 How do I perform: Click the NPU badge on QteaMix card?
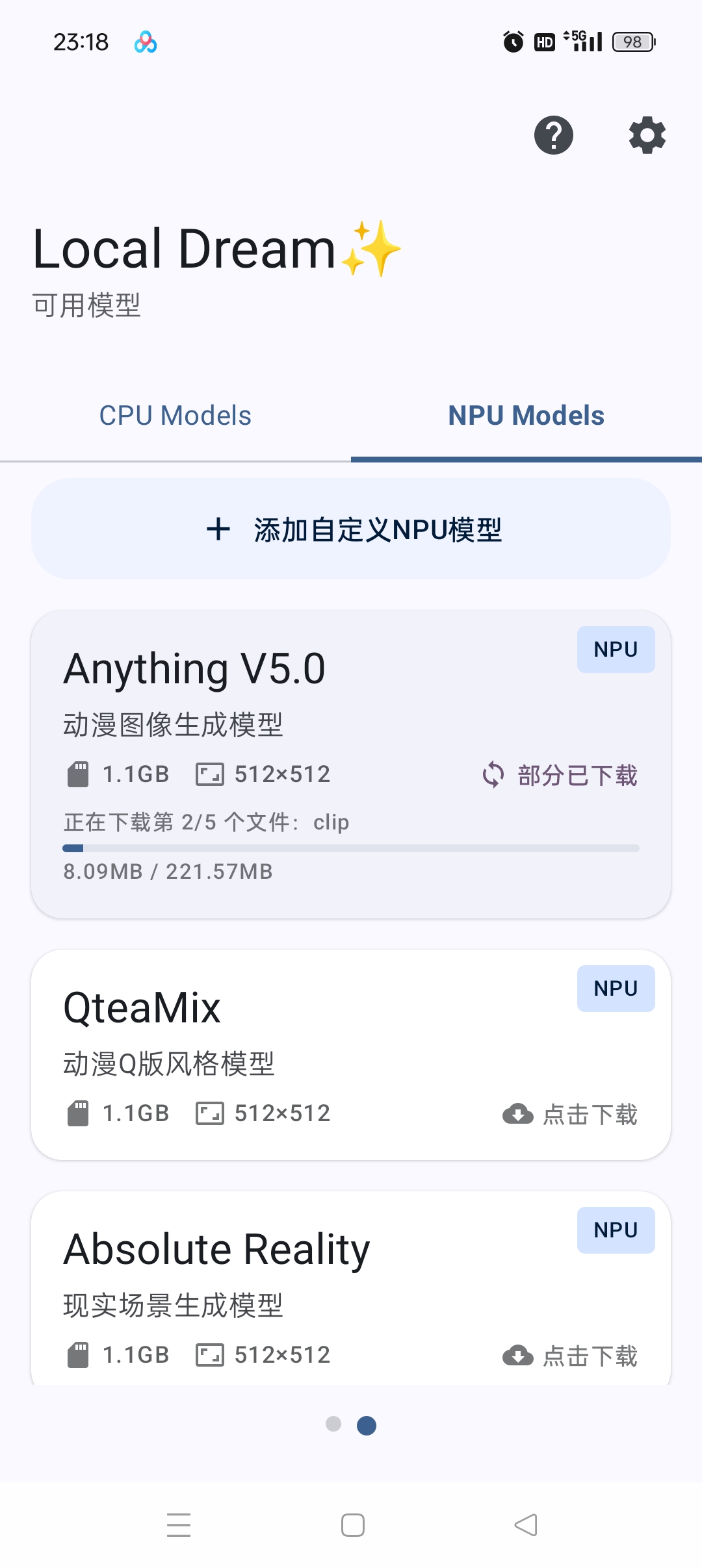coord(615,988)
